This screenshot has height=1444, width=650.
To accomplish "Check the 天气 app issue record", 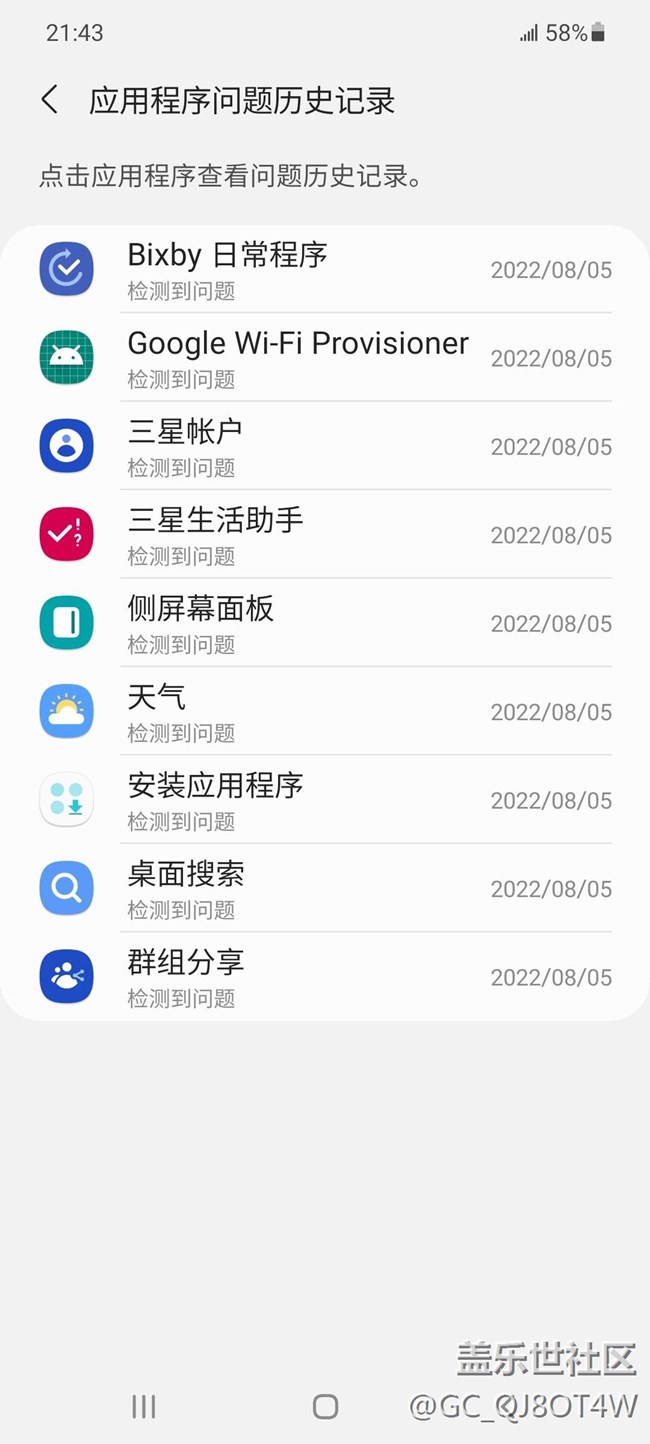I will (325, 711).
